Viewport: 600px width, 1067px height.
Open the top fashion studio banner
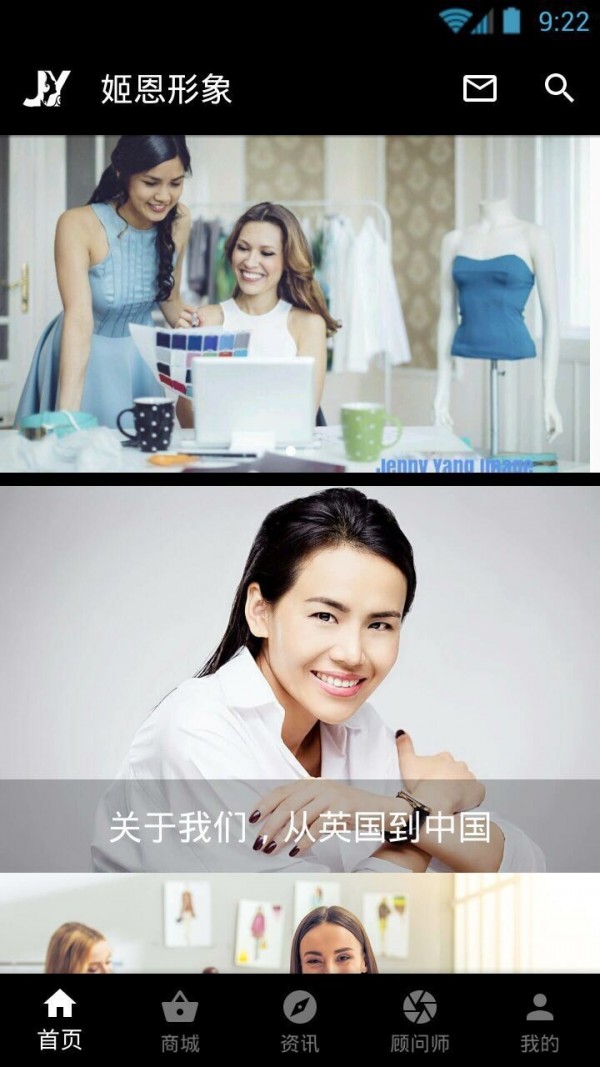click(300, 303)
